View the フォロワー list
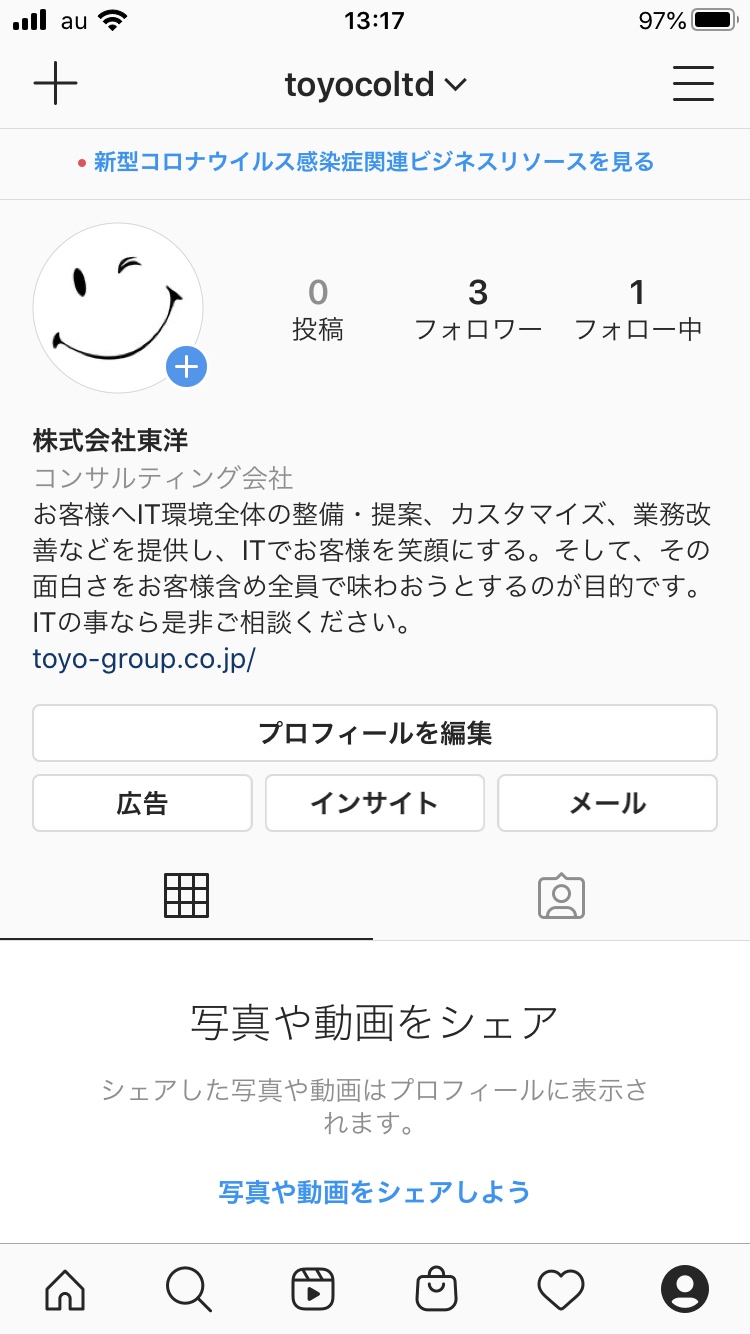This screenshot has height=1334, width=750. [478, 309]
